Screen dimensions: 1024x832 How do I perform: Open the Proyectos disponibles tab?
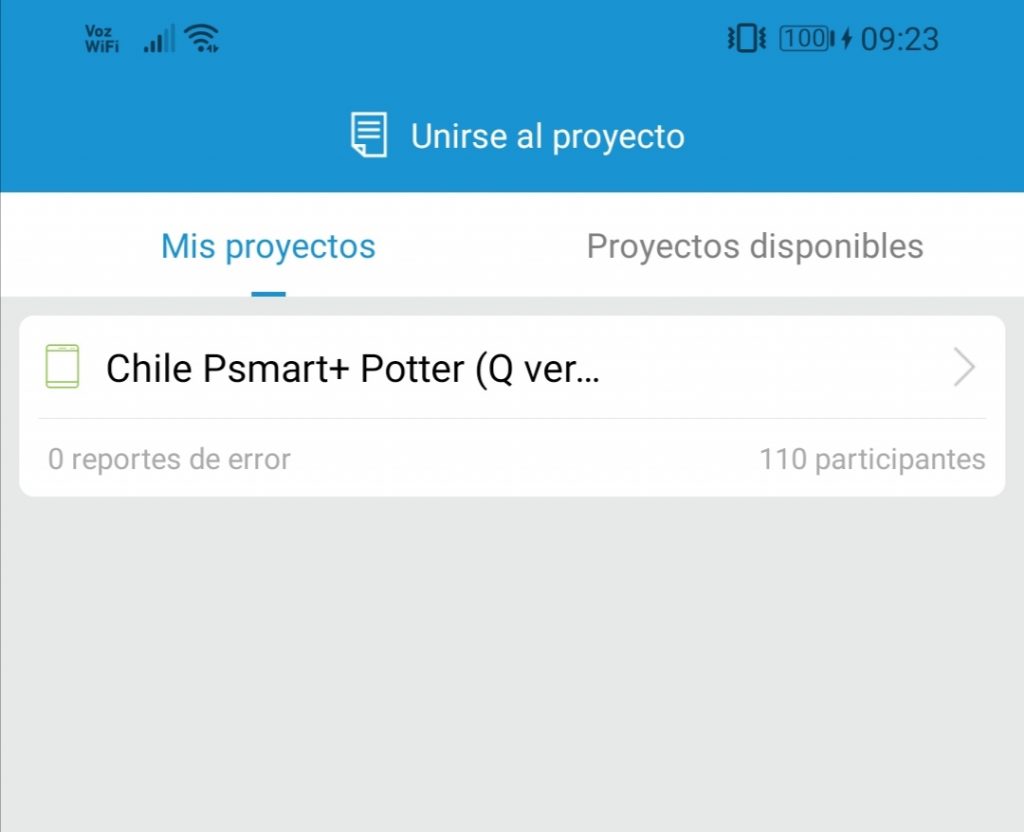[755, 246]
